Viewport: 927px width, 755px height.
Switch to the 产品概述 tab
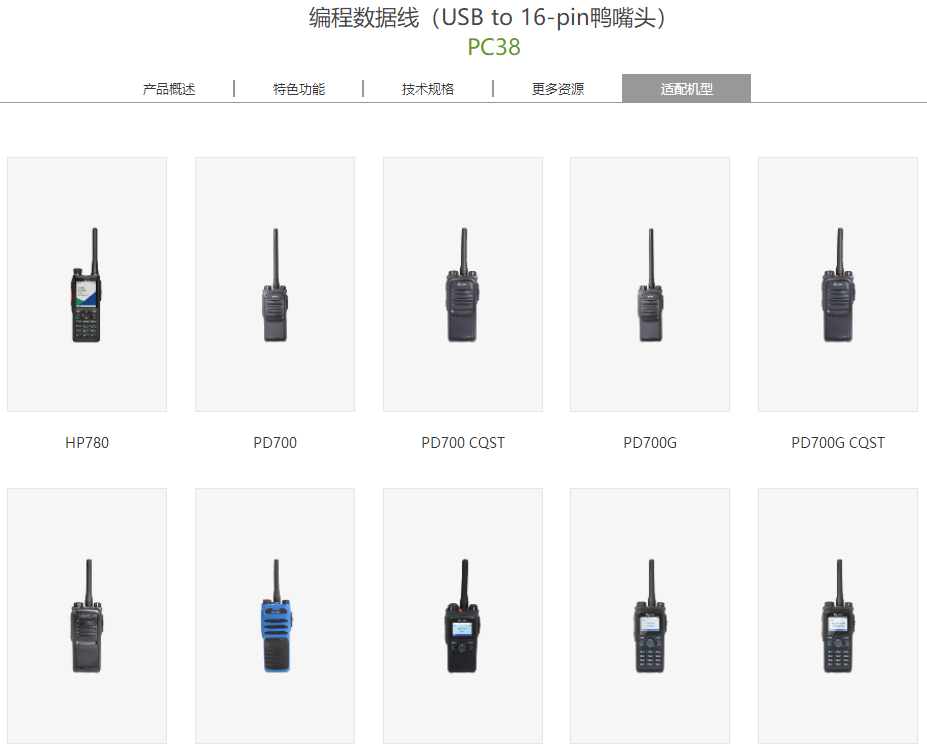169,89
